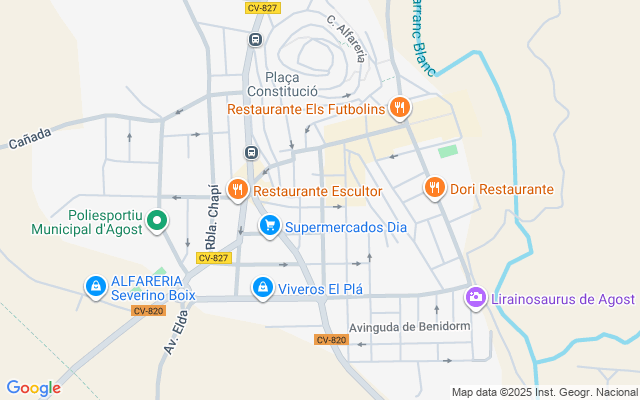640x400 pixels.
Task: Open the Restaurante Els Futbolins marker
Action: 399,107
